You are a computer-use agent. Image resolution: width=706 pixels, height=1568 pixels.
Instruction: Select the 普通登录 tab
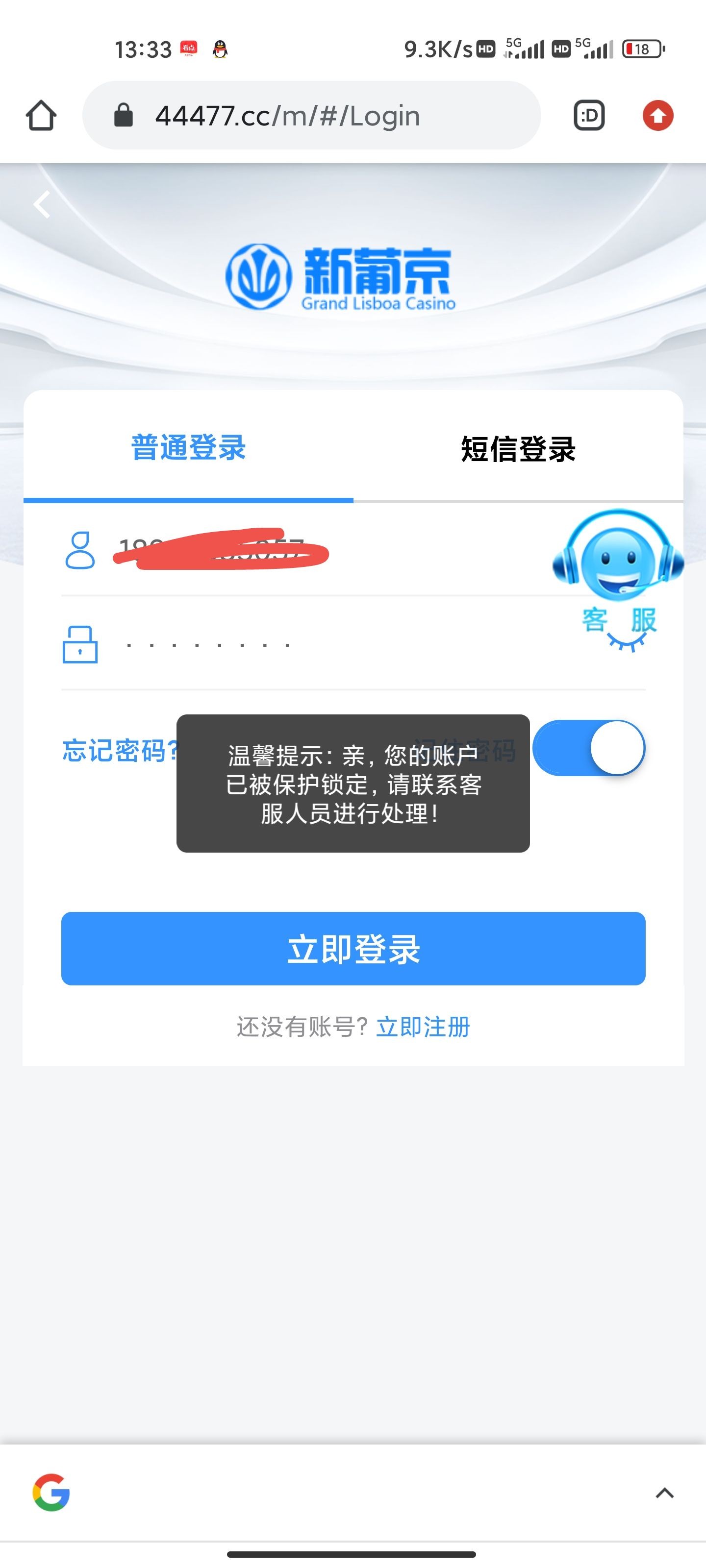click(x=188, y=448)
